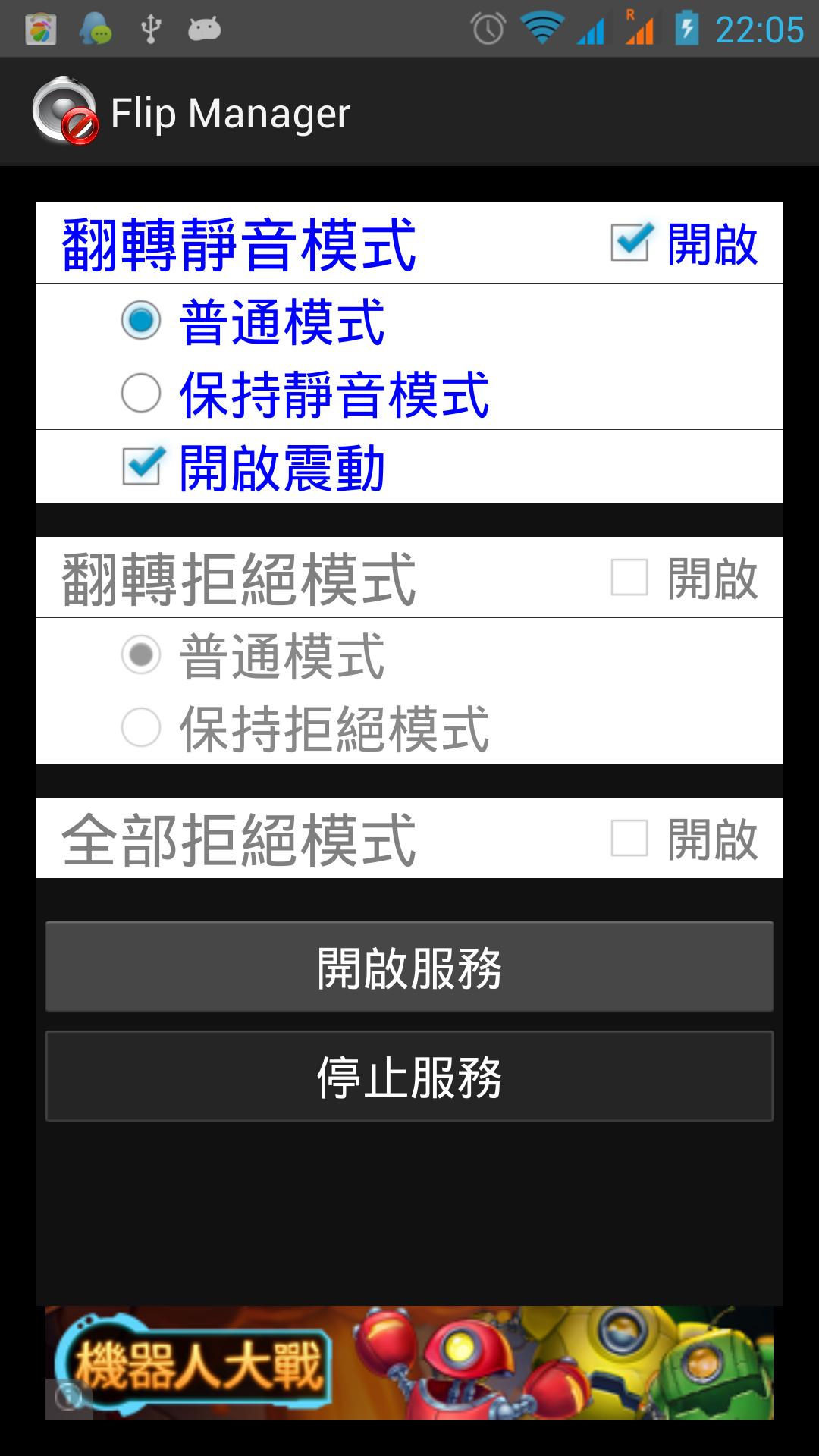Uncheck 開啟 for 翻轉靜音模式
Image resolution: width=819 pixels, height=1456 pixels.
[630, 243]
